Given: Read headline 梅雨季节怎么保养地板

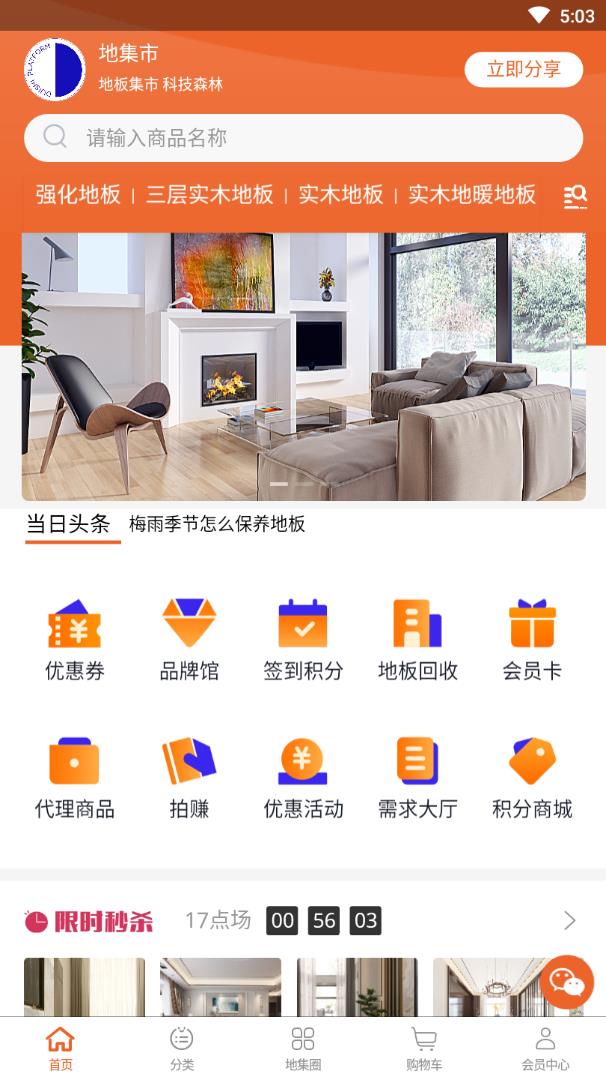Looking at the screenshot, I should (217, 524).
